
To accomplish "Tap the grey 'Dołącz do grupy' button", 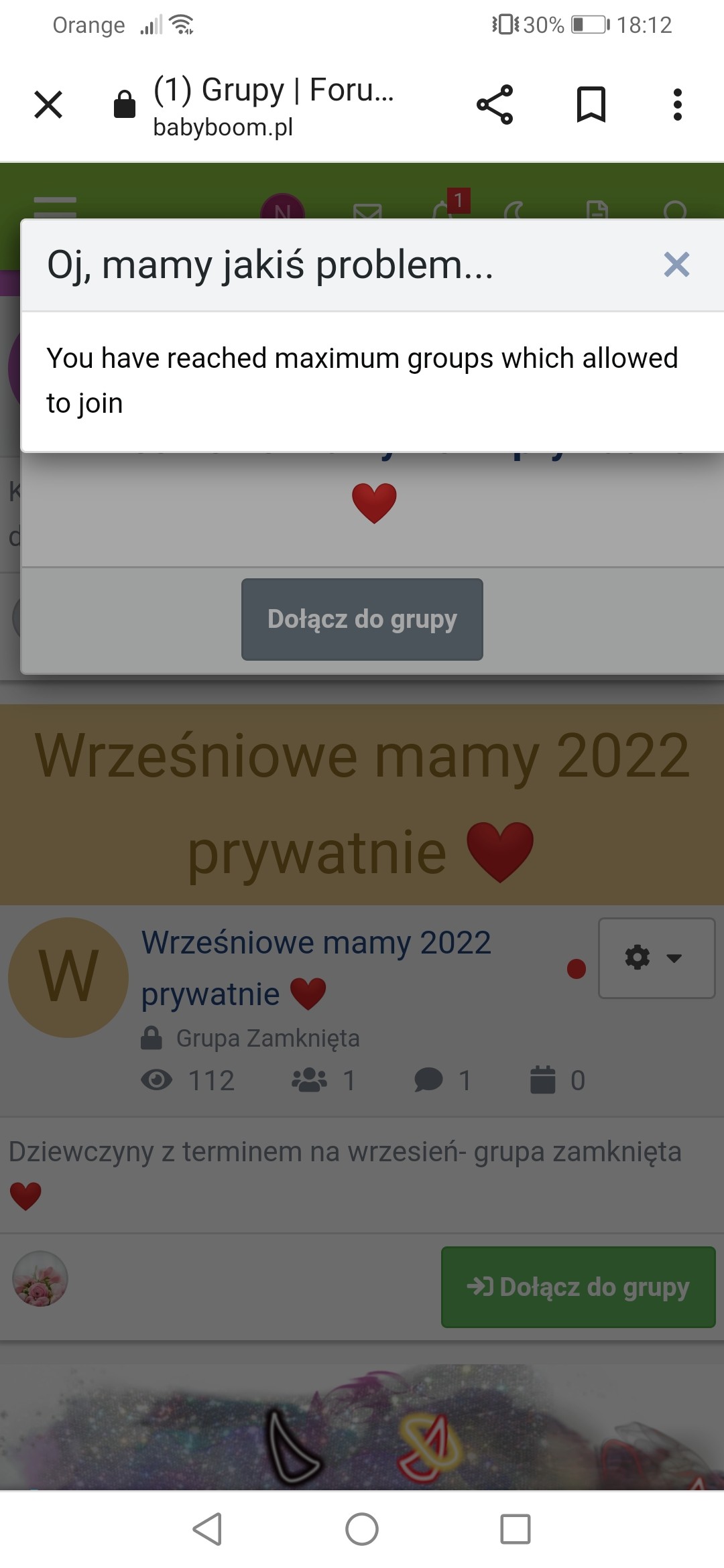I will tap(362, 619).
